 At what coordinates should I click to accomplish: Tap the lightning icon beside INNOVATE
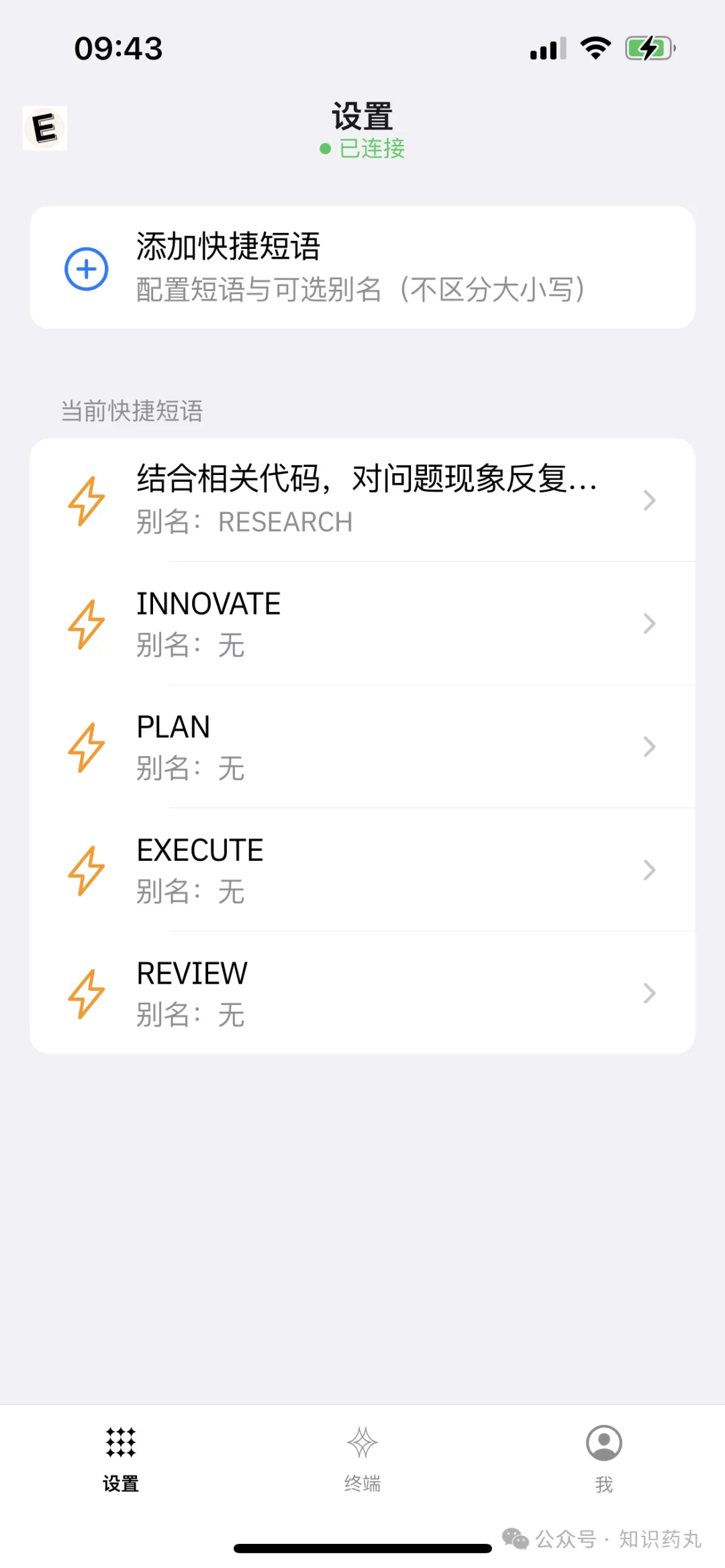85,623
